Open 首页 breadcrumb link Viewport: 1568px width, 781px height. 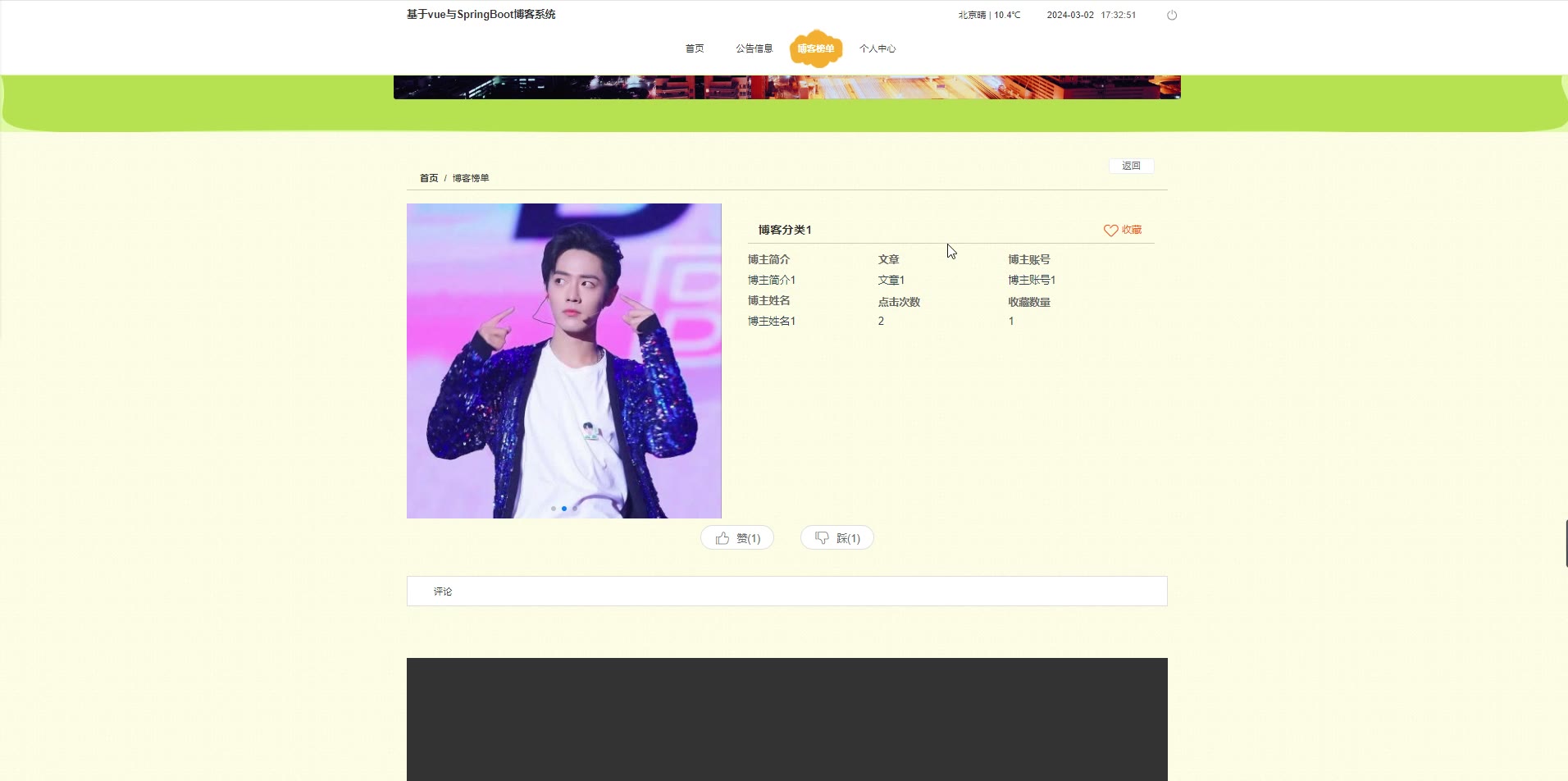(x=429, y=178)
